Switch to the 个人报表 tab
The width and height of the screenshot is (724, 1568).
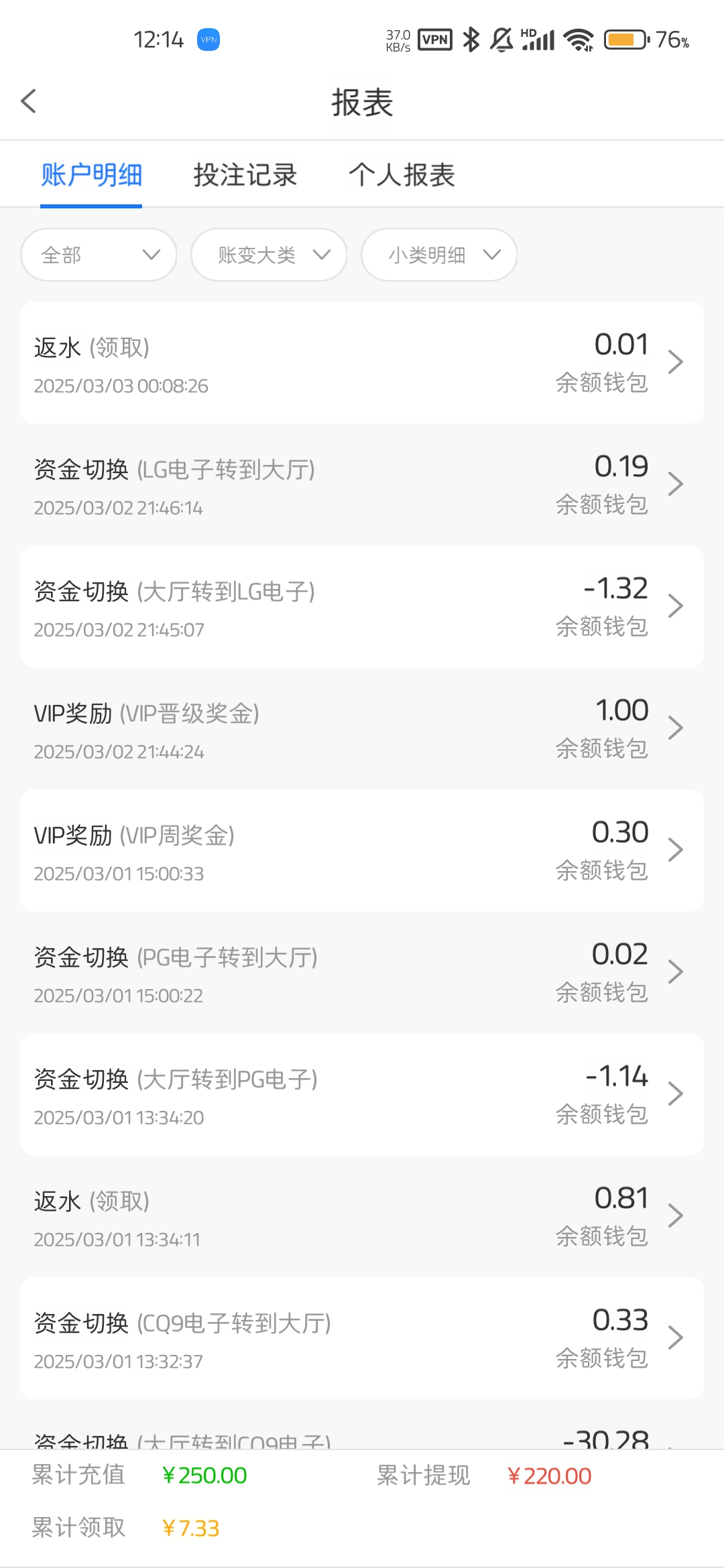tap(403, 175)
